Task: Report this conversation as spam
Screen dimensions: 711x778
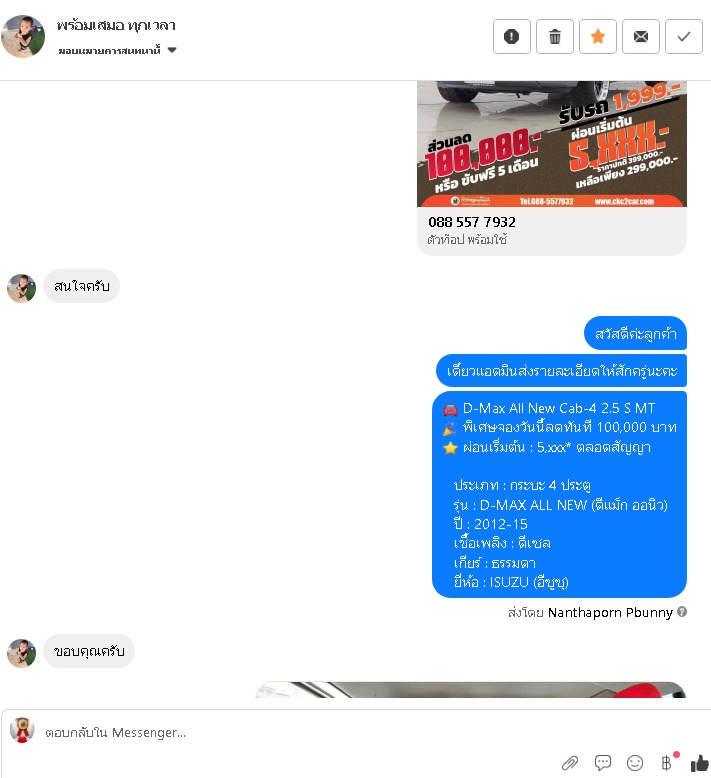Action: click(512, 37)
